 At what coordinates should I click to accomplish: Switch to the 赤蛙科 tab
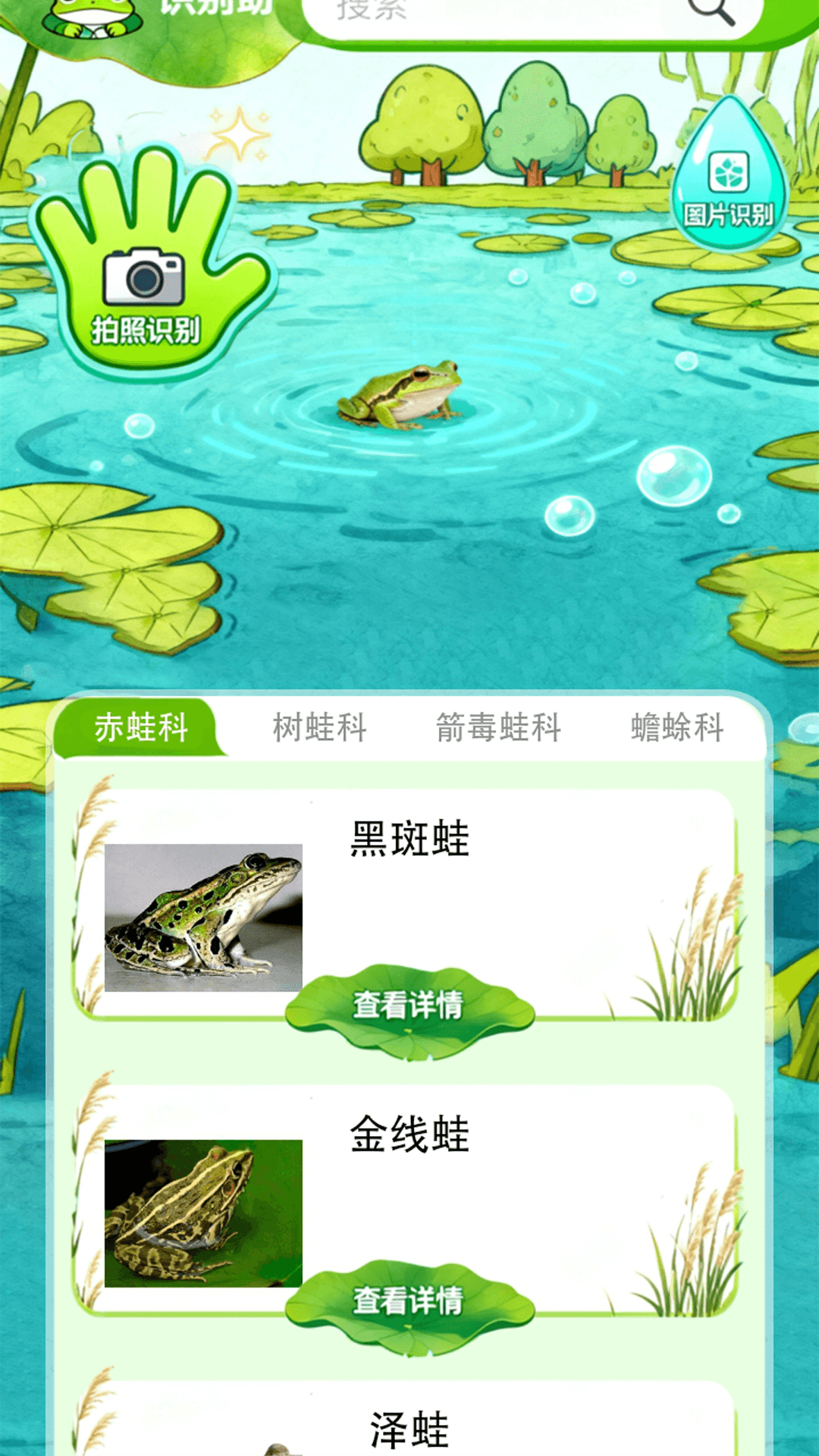141,728
